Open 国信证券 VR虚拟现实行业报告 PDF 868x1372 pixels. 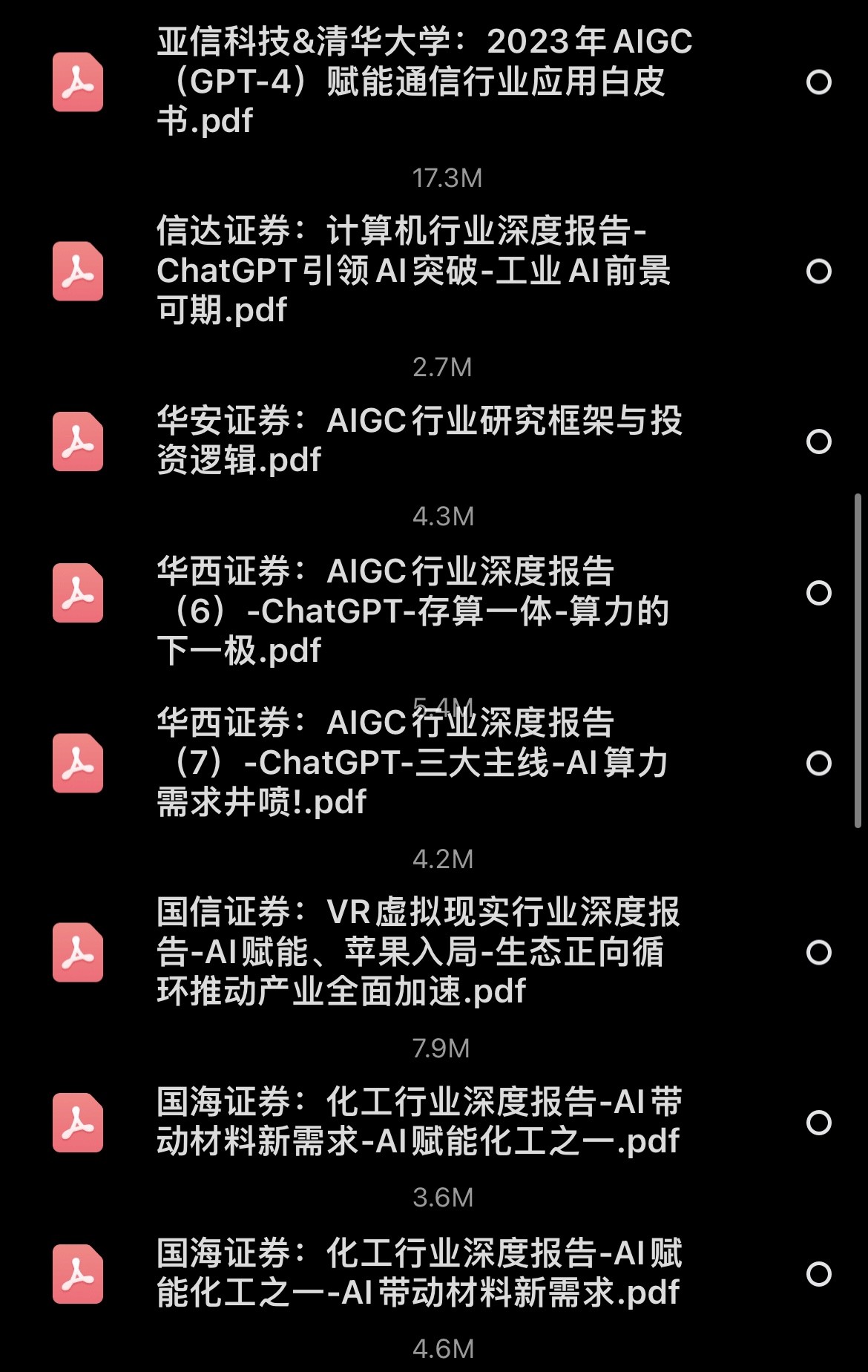pyautogui.click(x=418, y=952)
